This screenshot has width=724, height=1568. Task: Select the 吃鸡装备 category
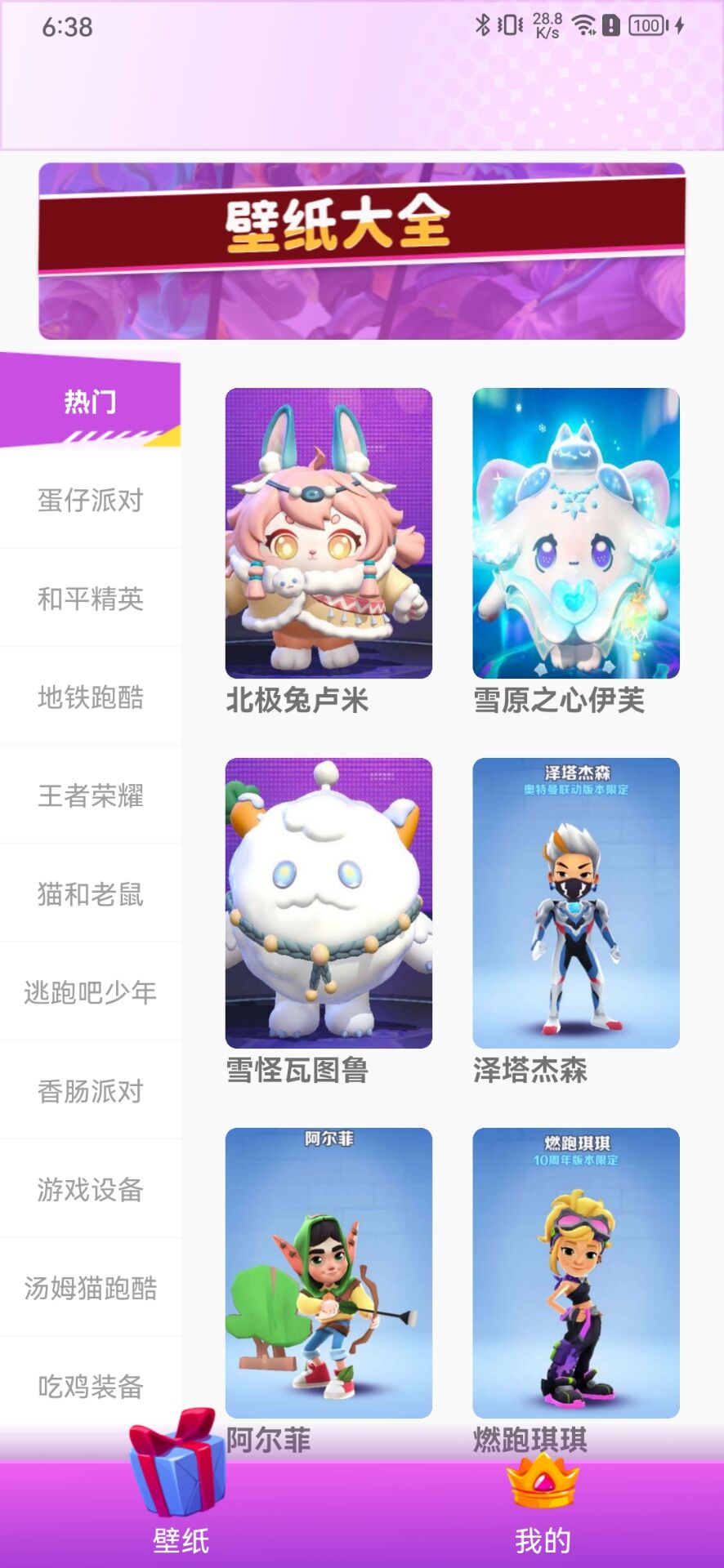coord(90,1386)
